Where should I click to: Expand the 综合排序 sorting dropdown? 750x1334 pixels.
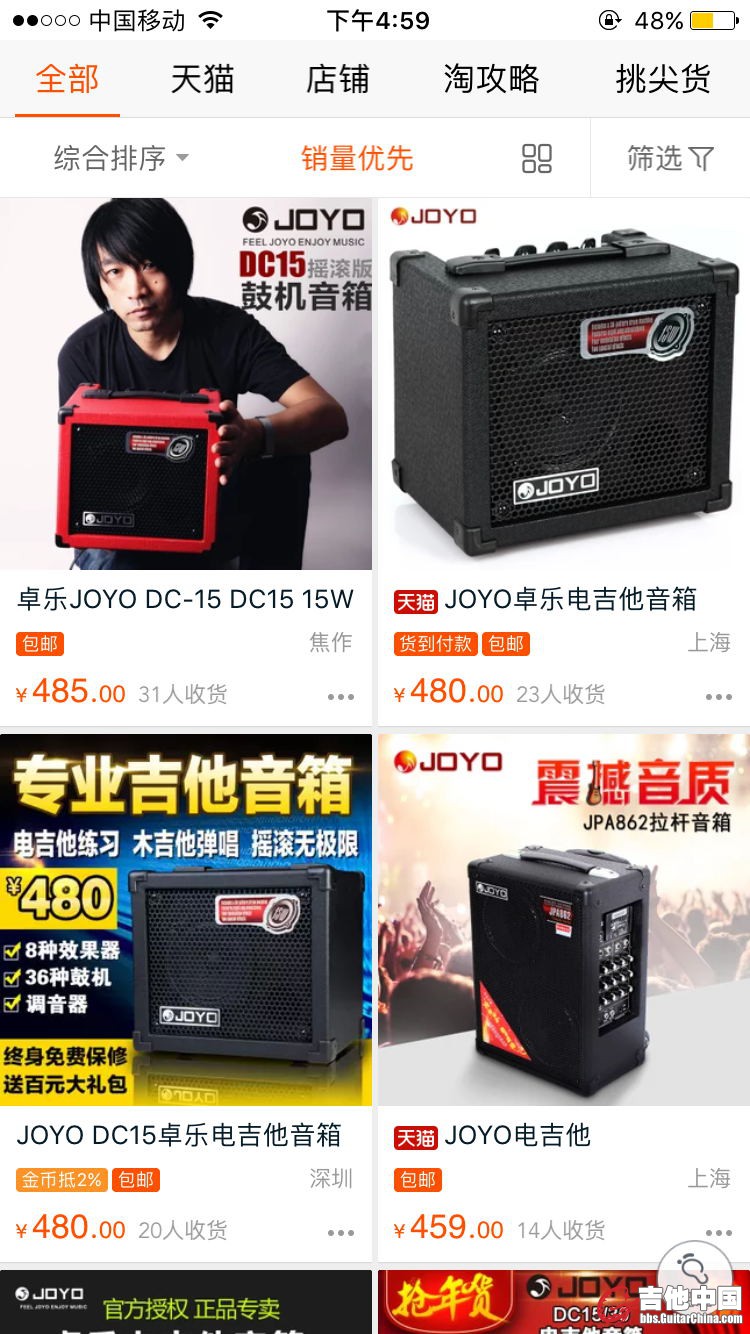tap(121, 158)
